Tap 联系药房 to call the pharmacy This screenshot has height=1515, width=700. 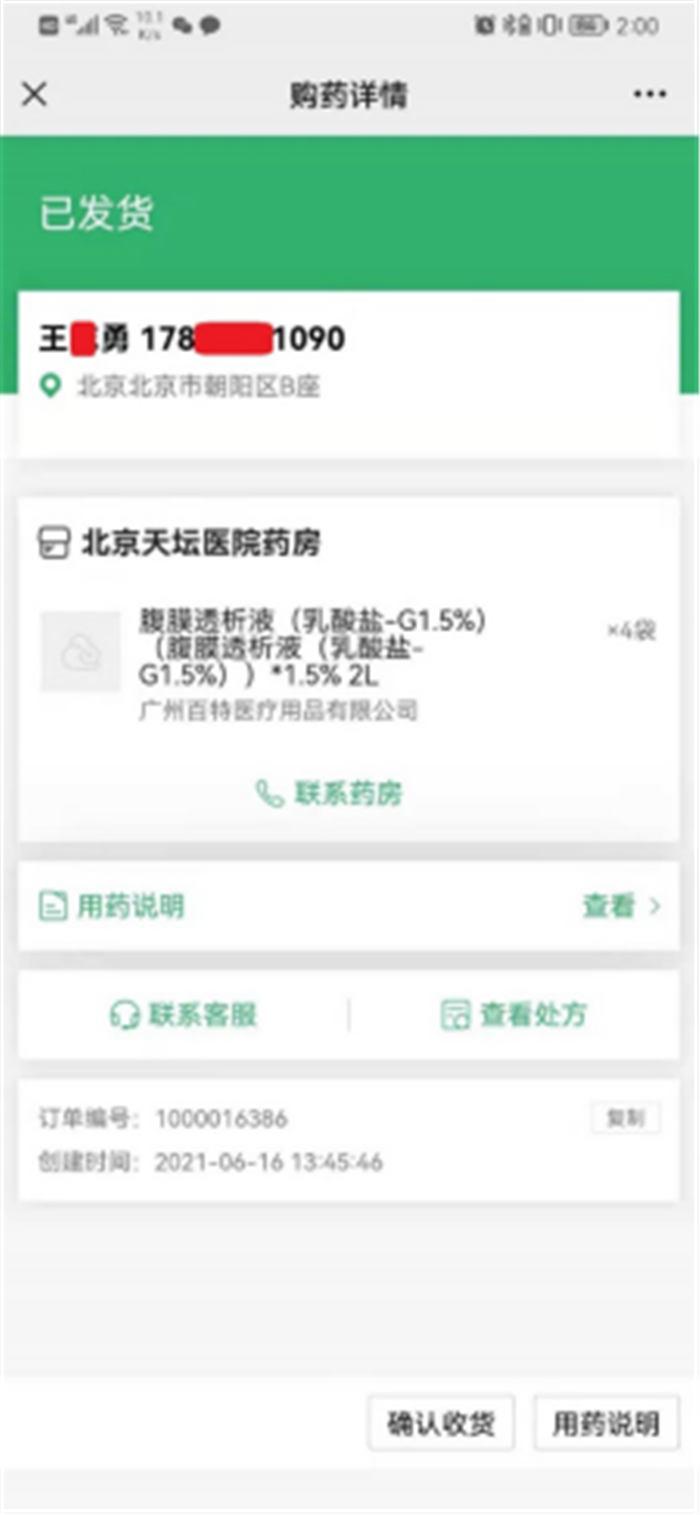330,794
